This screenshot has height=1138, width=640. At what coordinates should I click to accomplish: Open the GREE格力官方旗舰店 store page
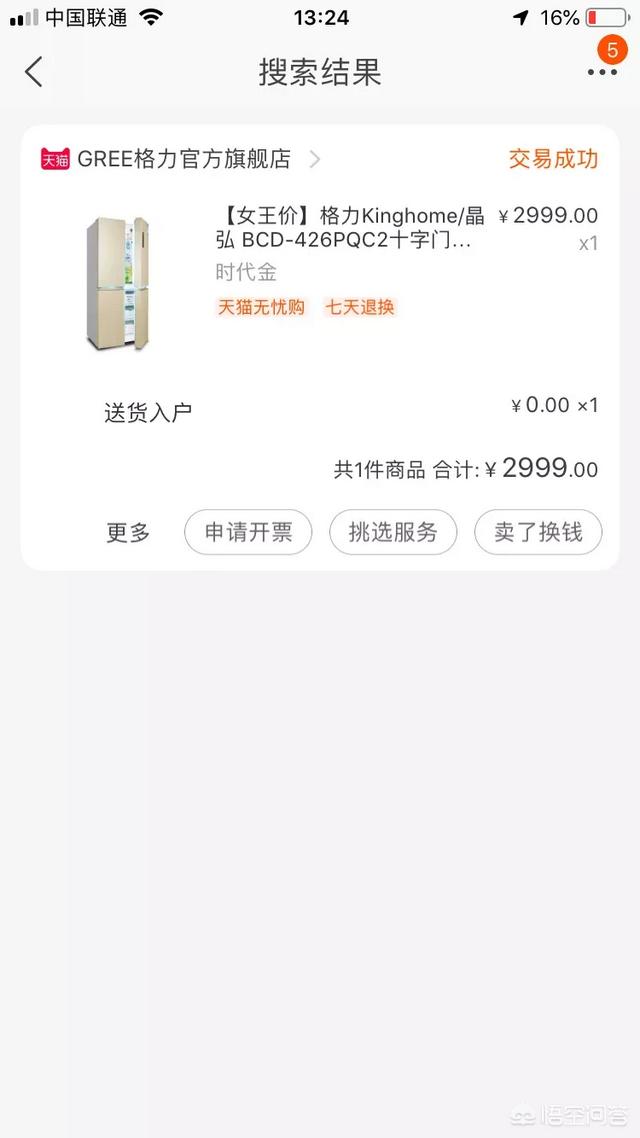(184, 159)
